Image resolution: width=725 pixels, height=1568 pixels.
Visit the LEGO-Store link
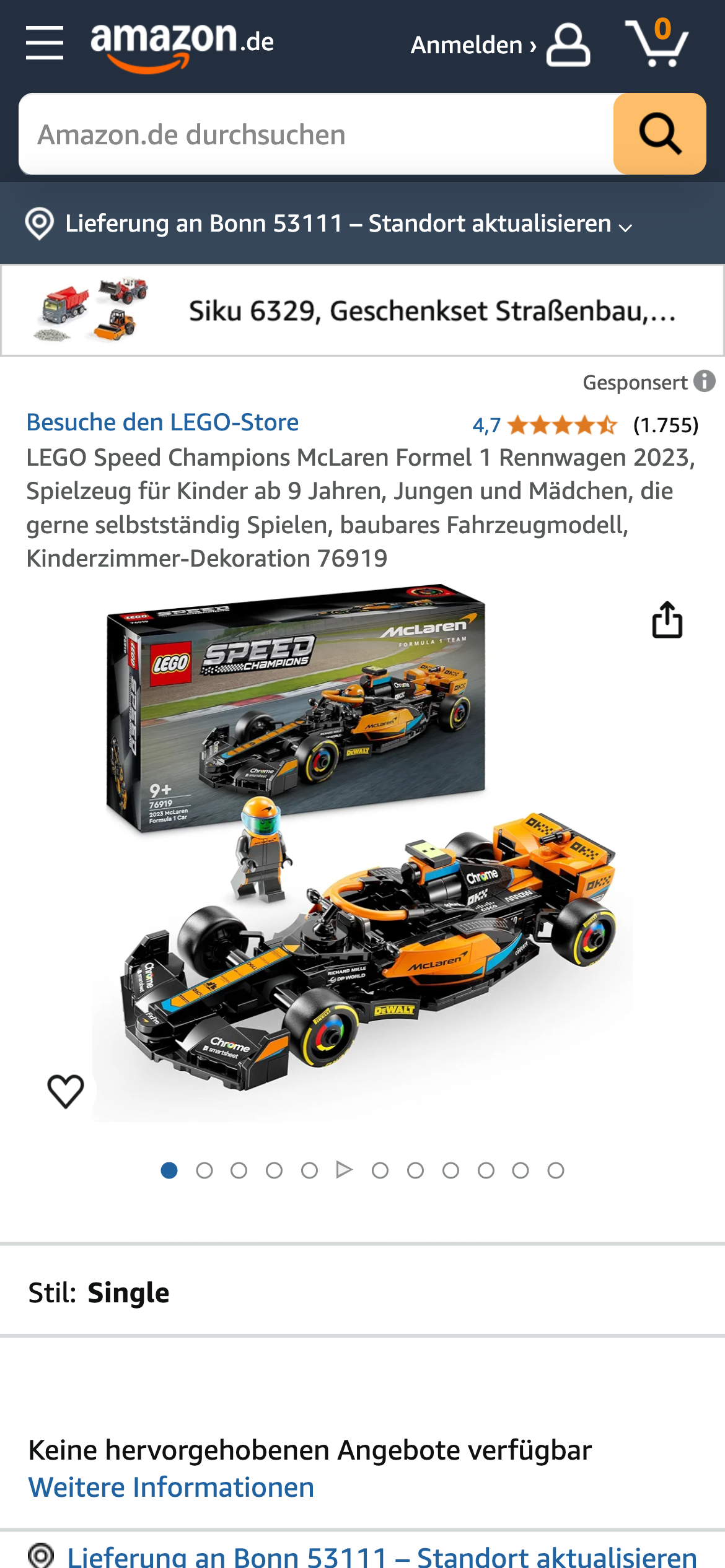pos(162,422)
